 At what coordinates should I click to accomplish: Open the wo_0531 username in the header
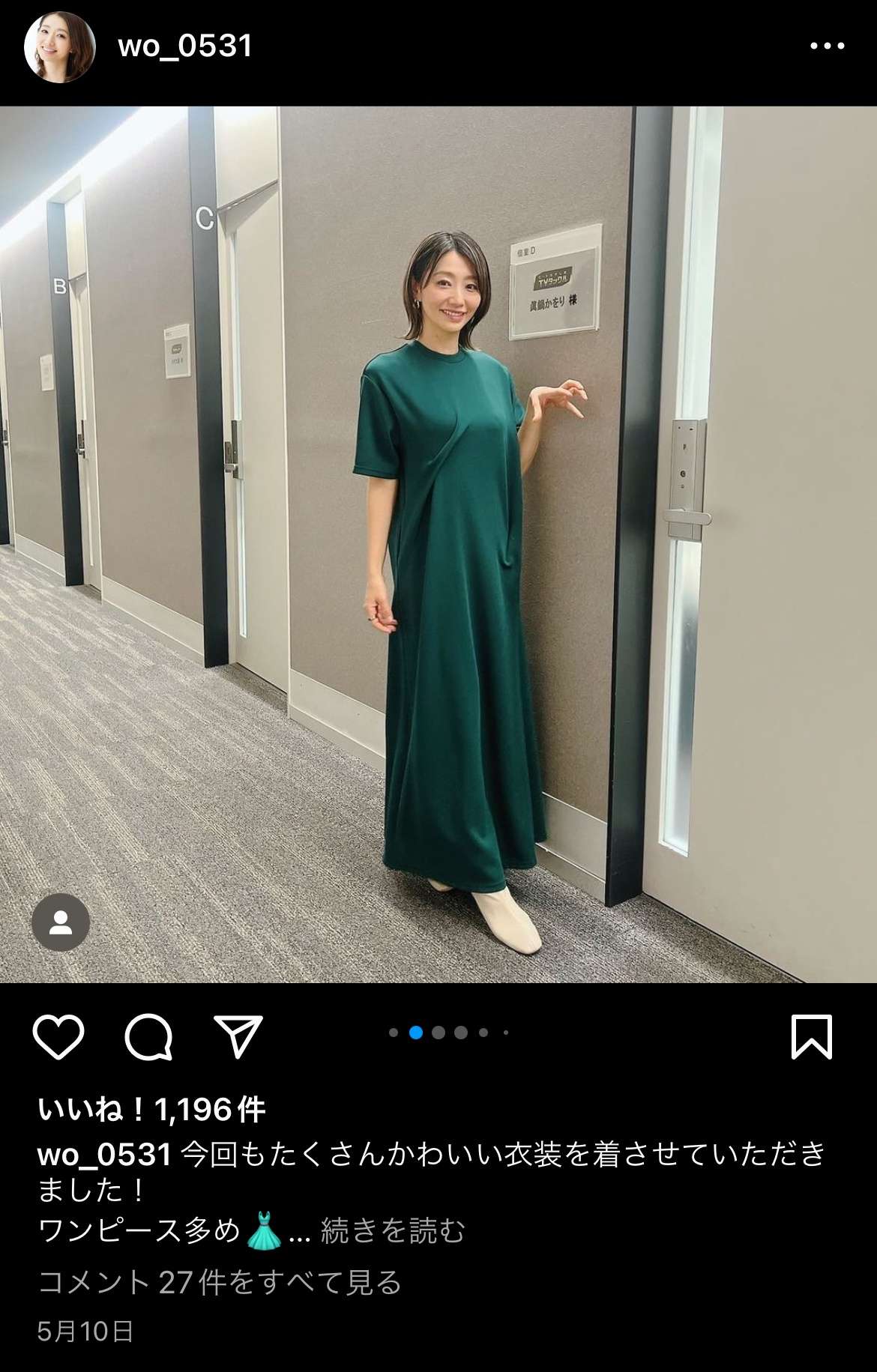184,46
